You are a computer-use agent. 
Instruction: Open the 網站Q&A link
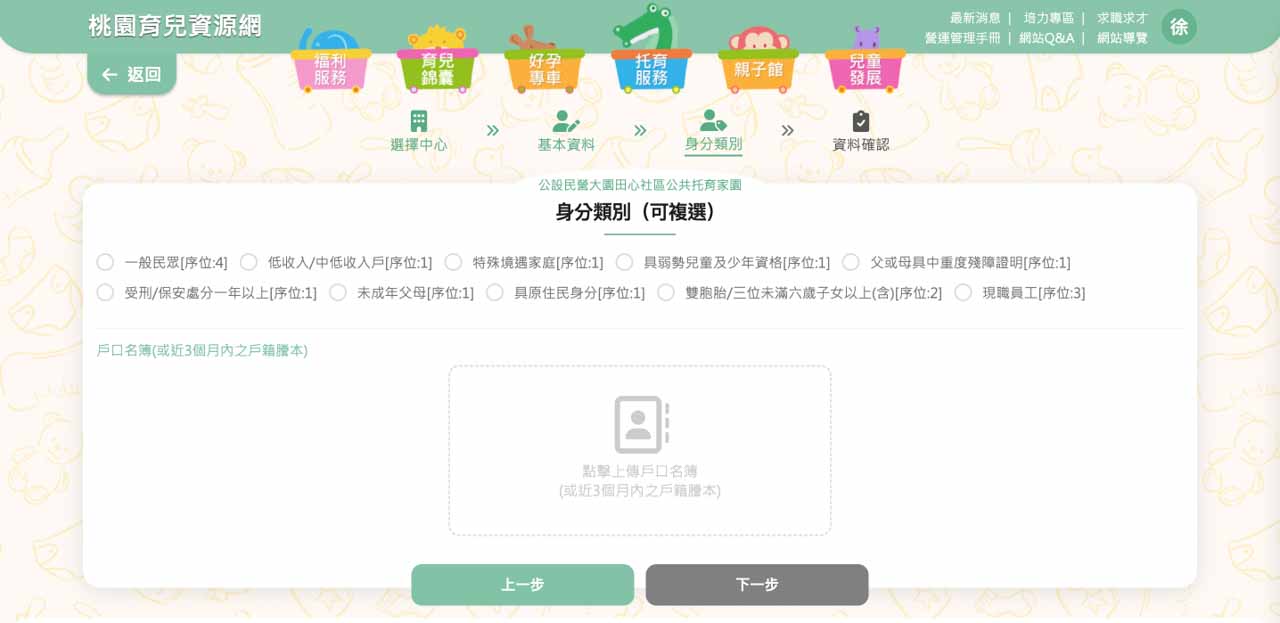point(1046,38)
